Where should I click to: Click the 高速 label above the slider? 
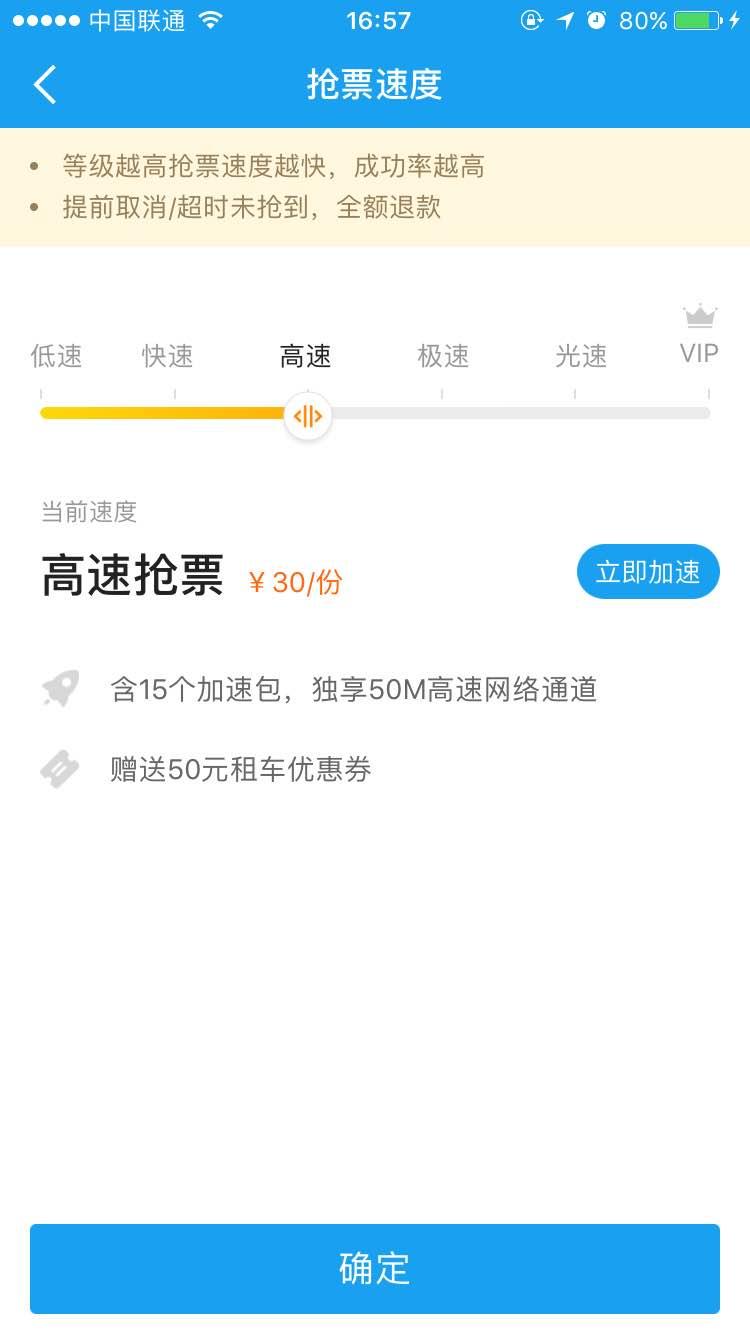tap(305, 356)
